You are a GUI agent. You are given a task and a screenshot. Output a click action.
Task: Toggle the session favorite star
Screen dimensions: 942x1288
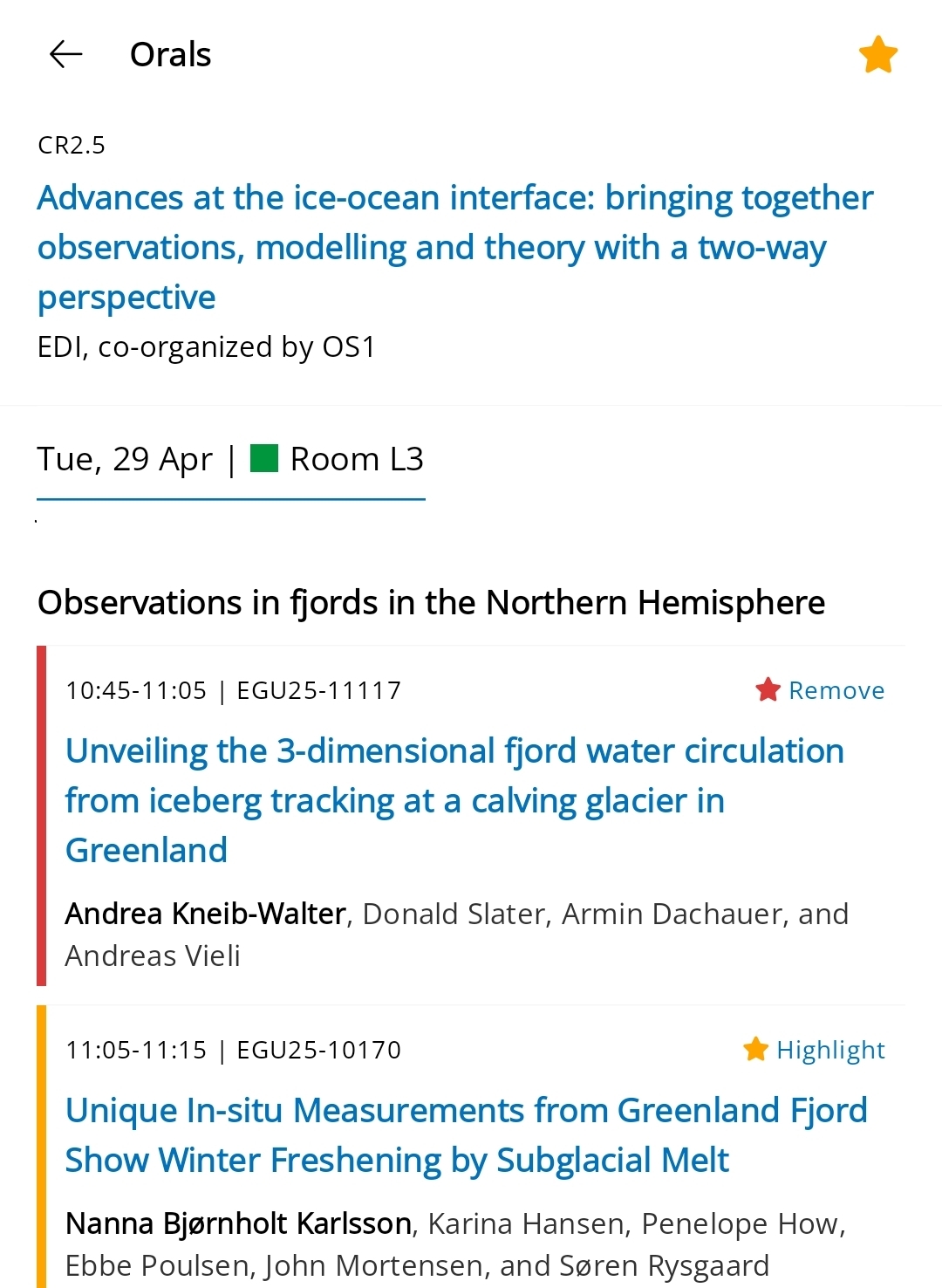point(877,55)
